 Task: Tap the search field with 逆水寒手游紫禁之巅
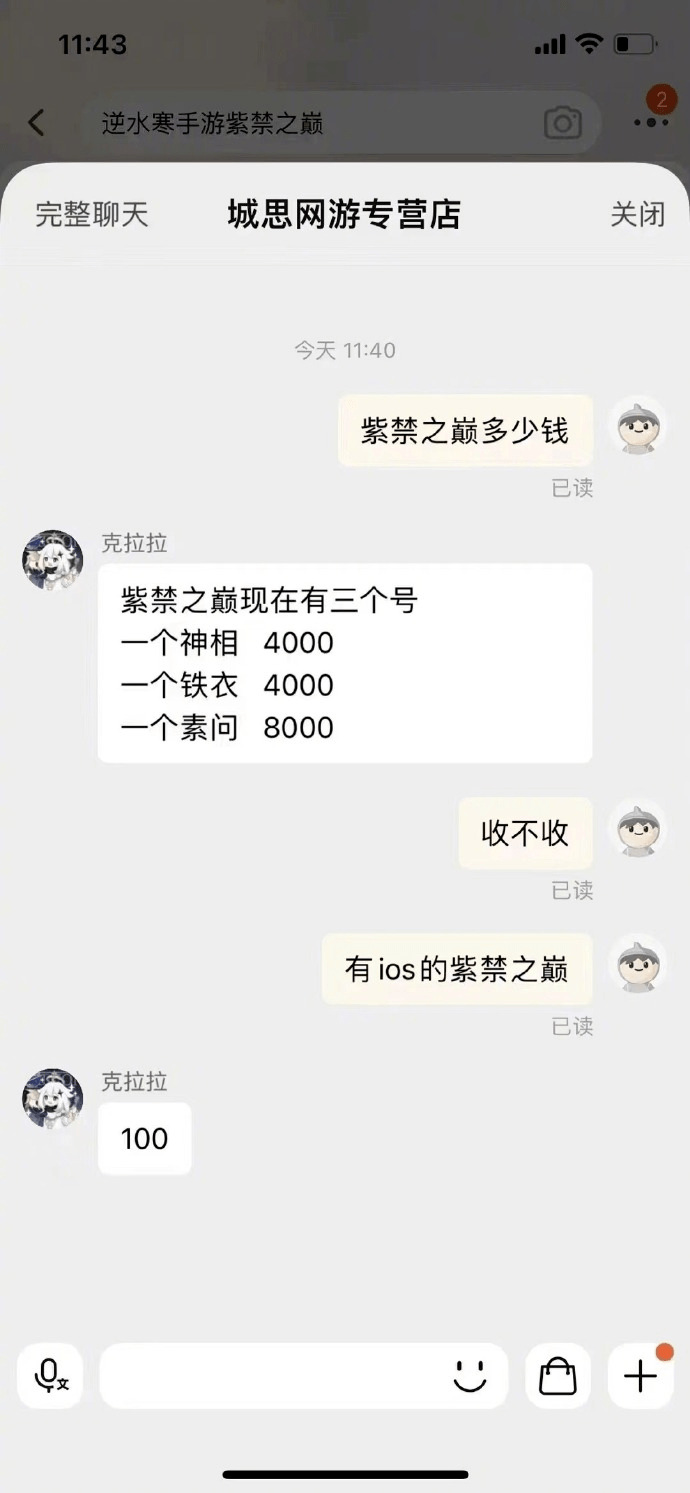pyautogui.click(x=310, y=124)
